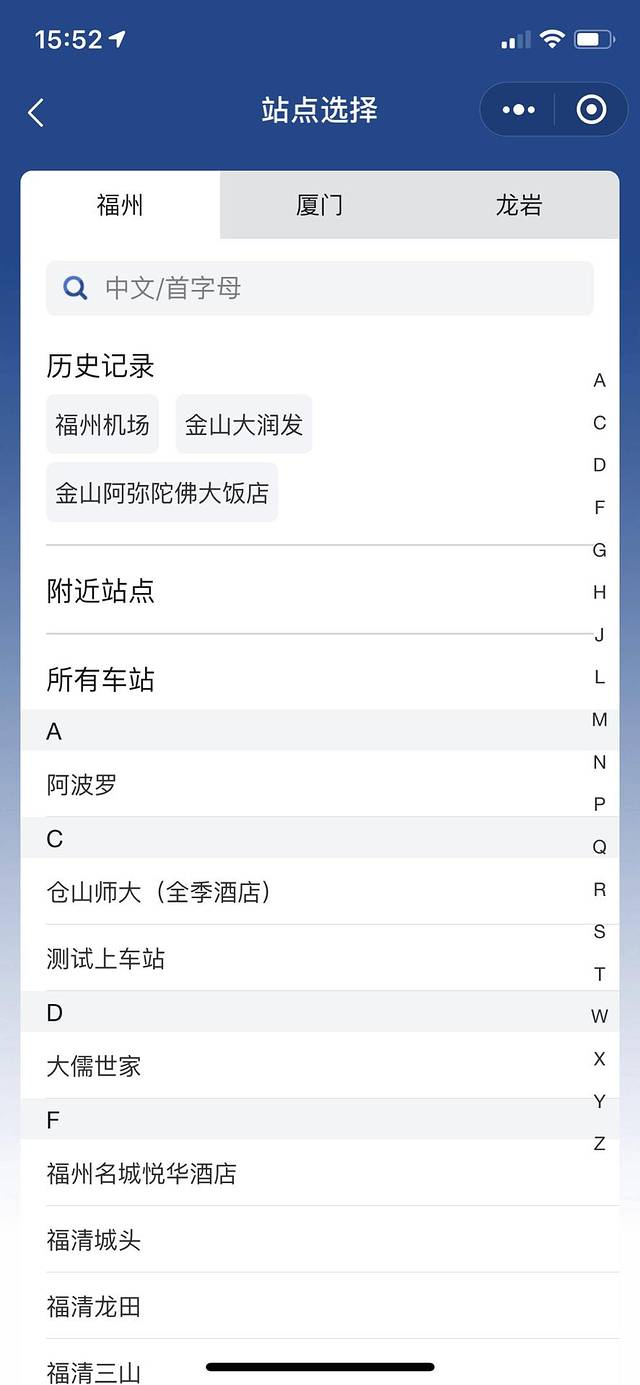Open the mini program more-options menu
This screenshot has width=640, height=1385.
tap(518, 110)
